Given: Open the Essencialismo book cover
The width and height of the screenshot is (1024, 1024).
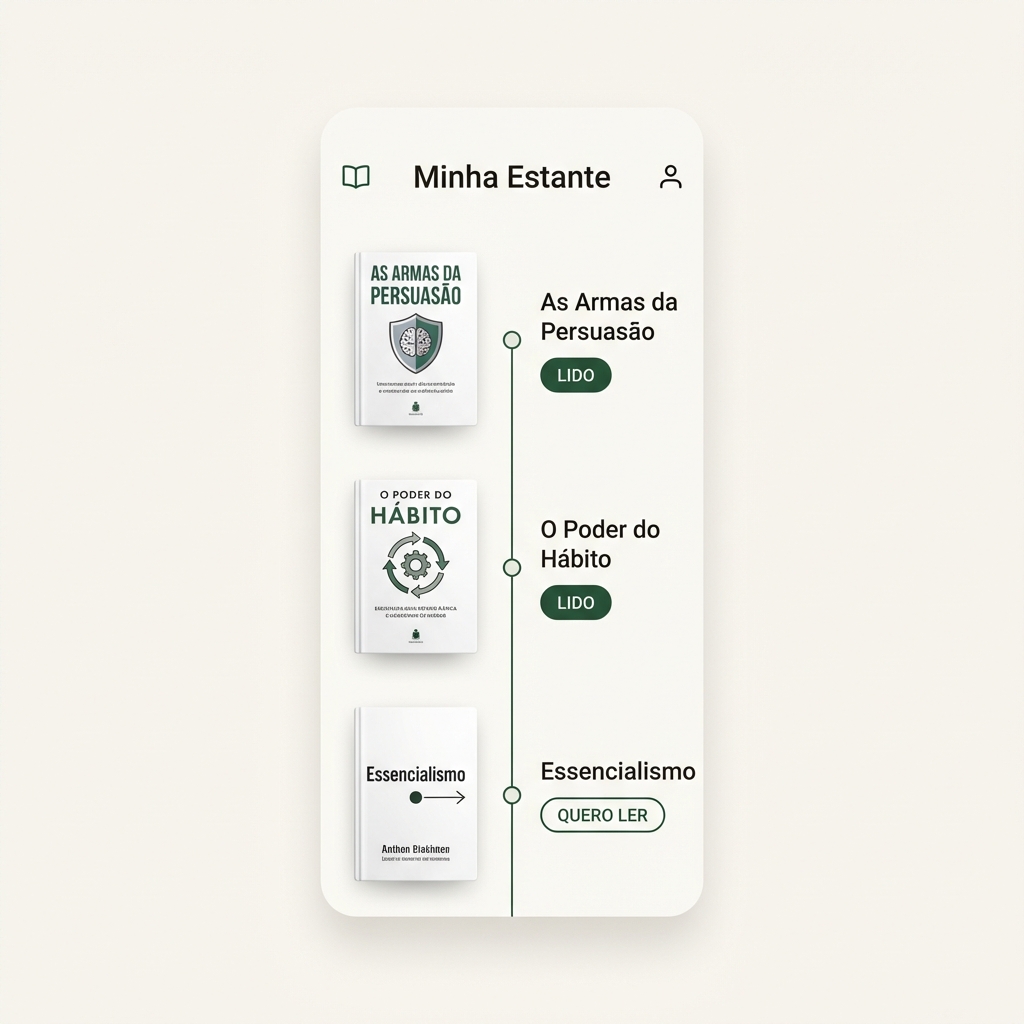Looking at the screenshot, I should 416,794.
